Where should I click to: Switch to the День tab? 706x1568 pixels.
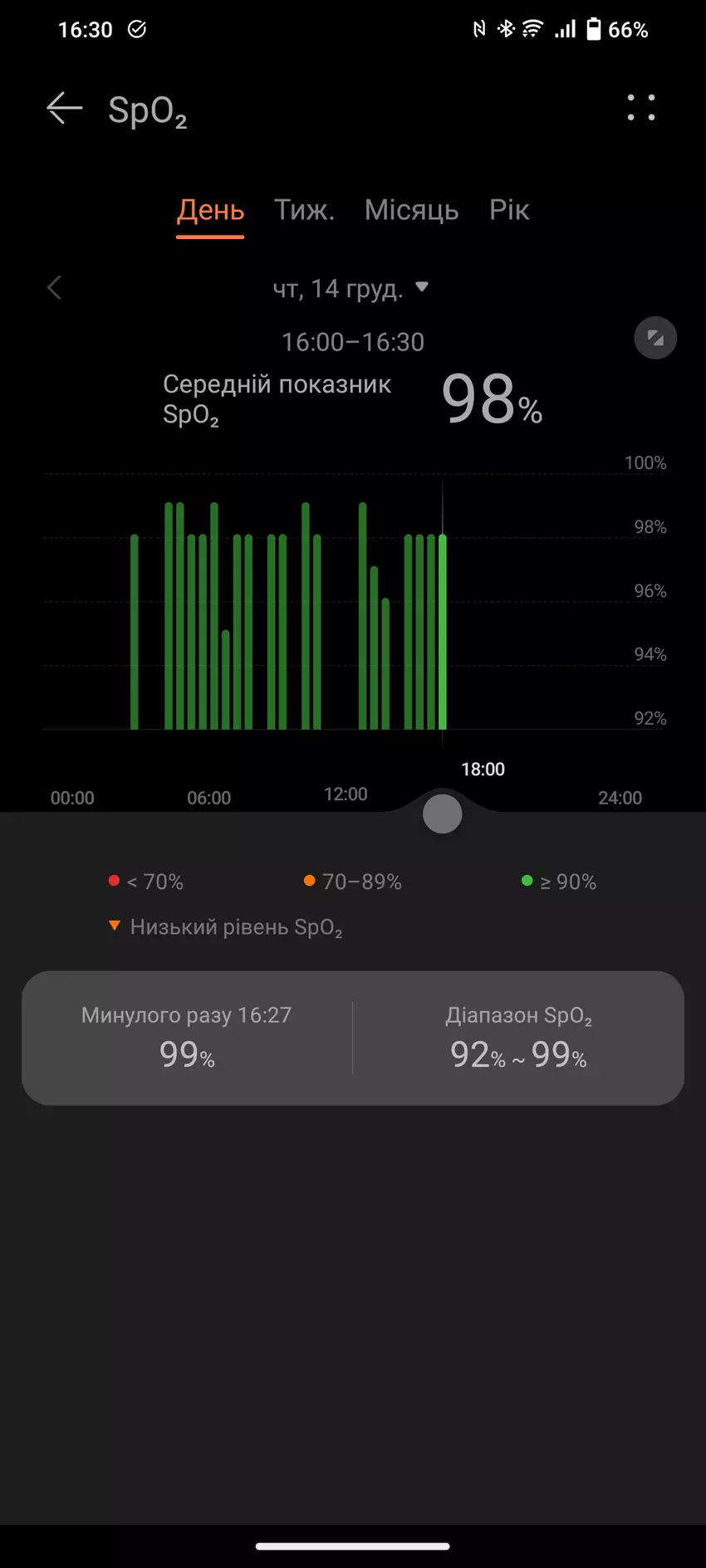coord(210,211)
